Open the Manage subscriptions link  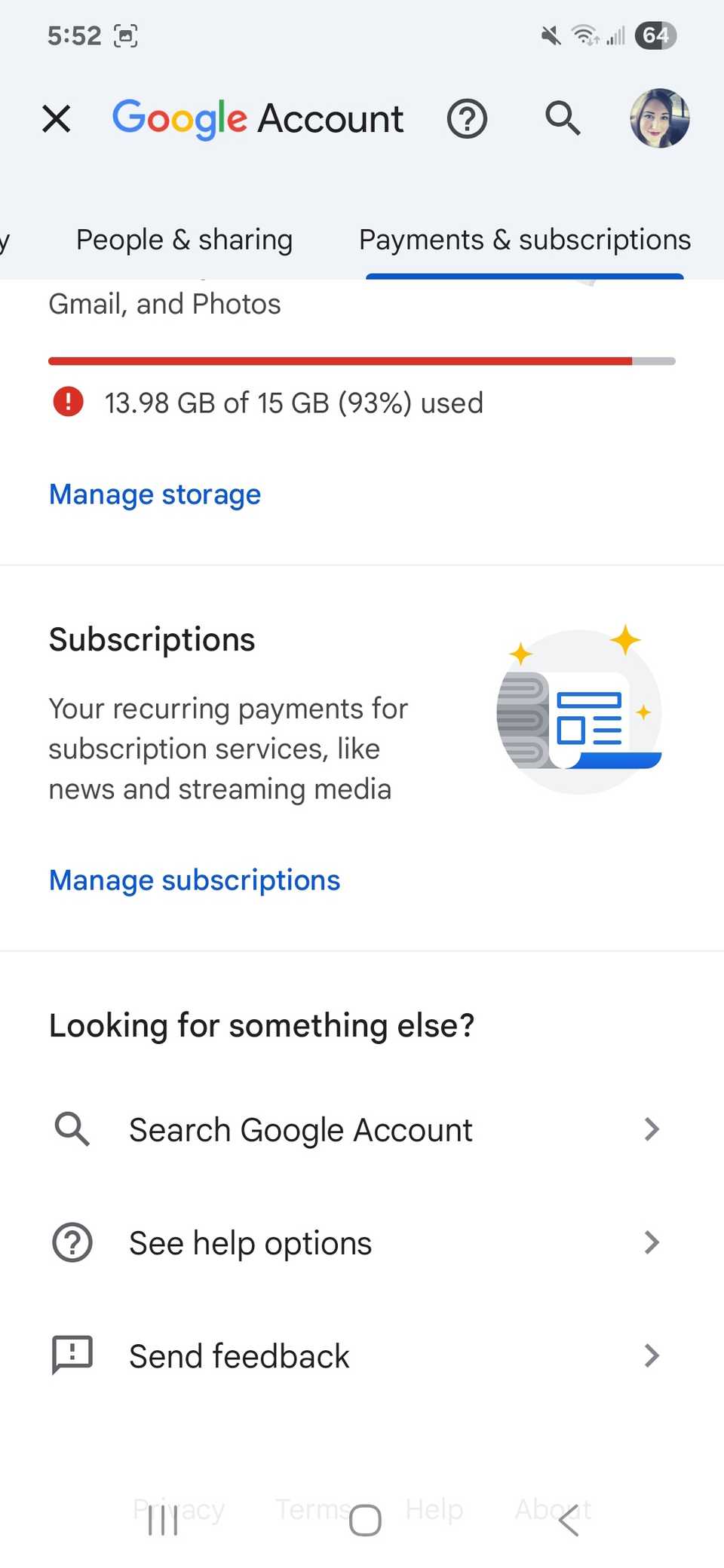pos(195,880)
